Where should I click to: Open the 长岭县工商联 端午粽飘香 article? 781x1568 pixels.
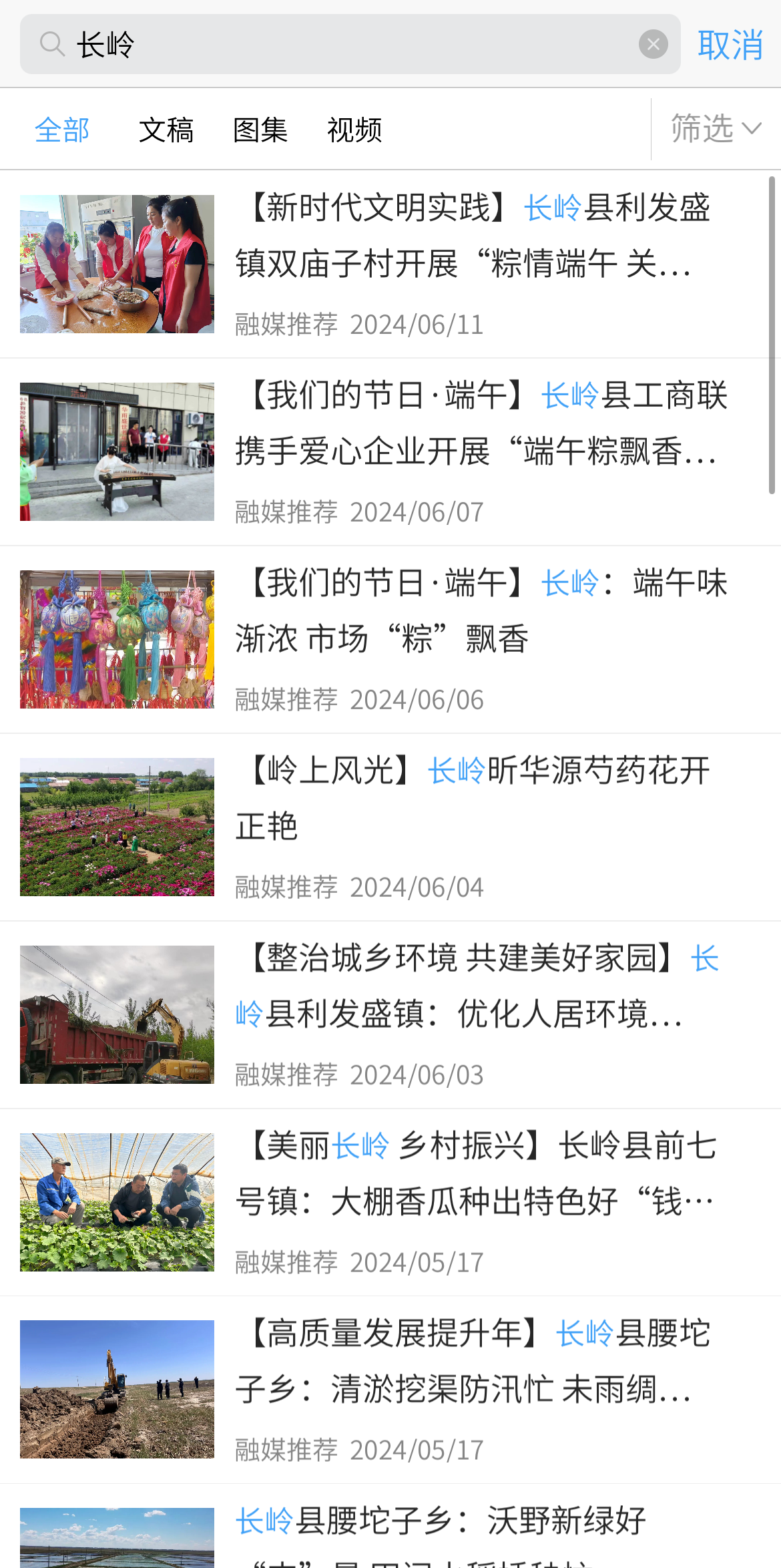click(390, 452)
